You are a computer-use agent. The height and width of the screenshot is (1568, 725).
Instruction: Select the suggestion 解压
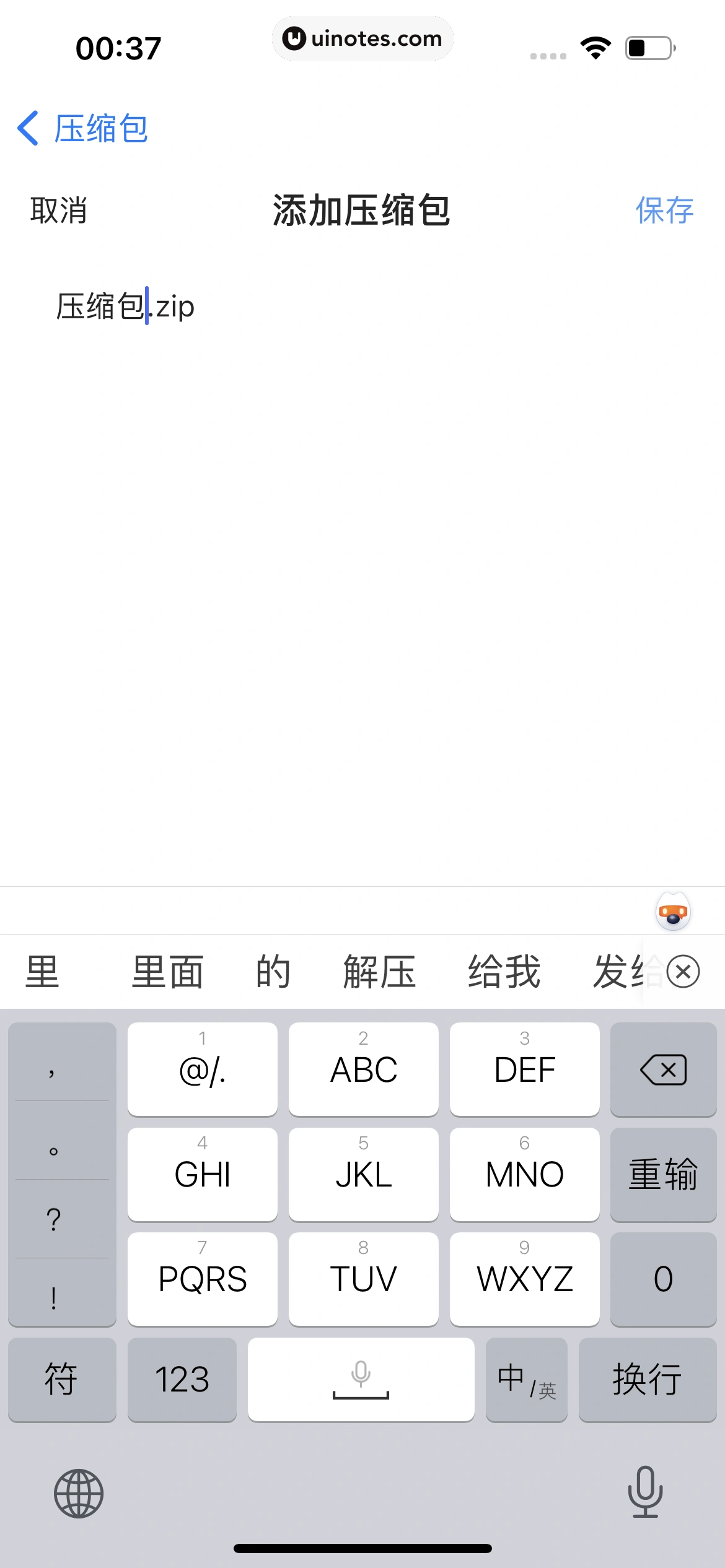click(x=379, y=972)
